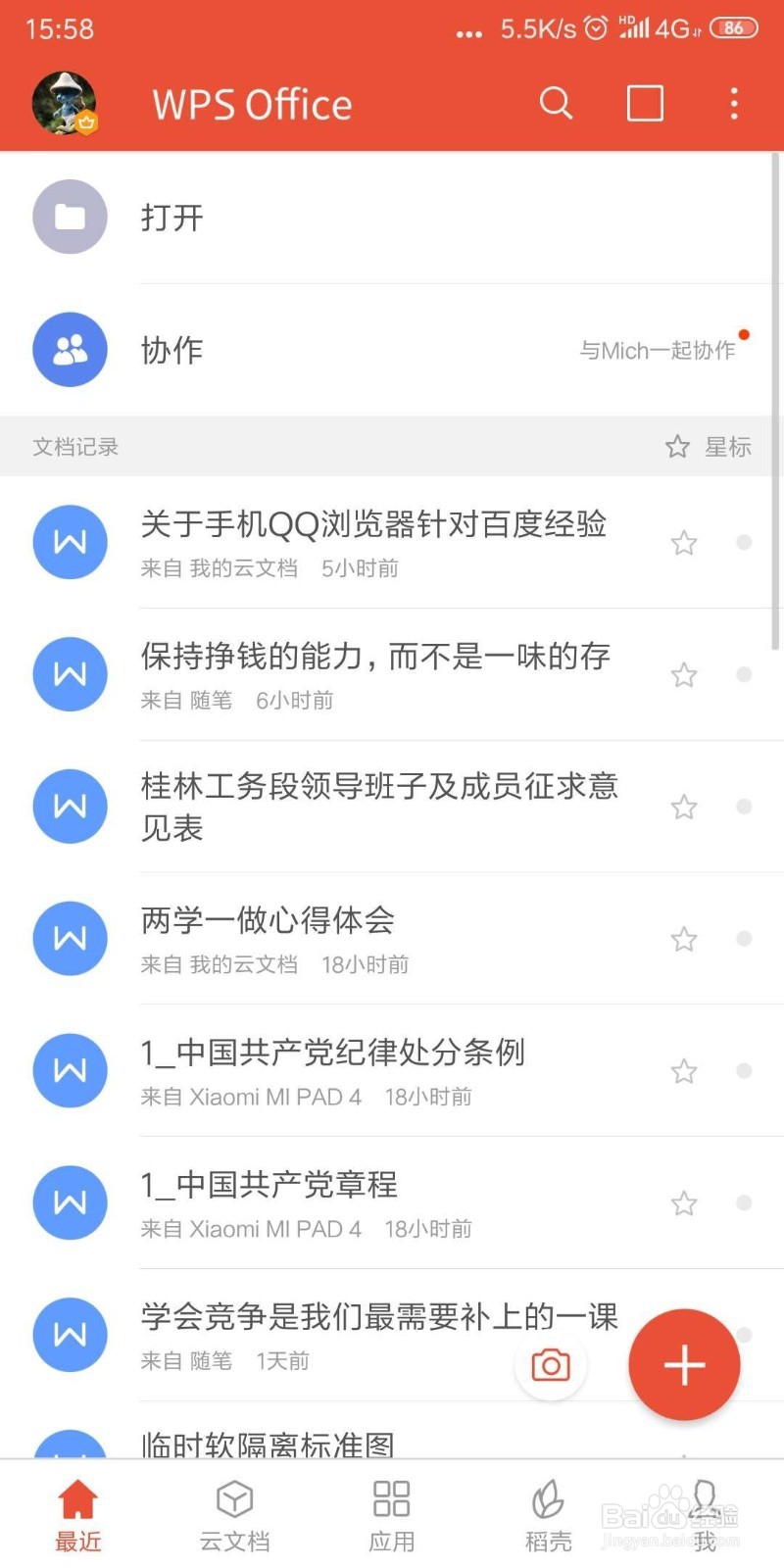The height and width of the screenshot is (1568, 784).
Task: Toggle the 星标 starred filter
Action: coord(709,447)
